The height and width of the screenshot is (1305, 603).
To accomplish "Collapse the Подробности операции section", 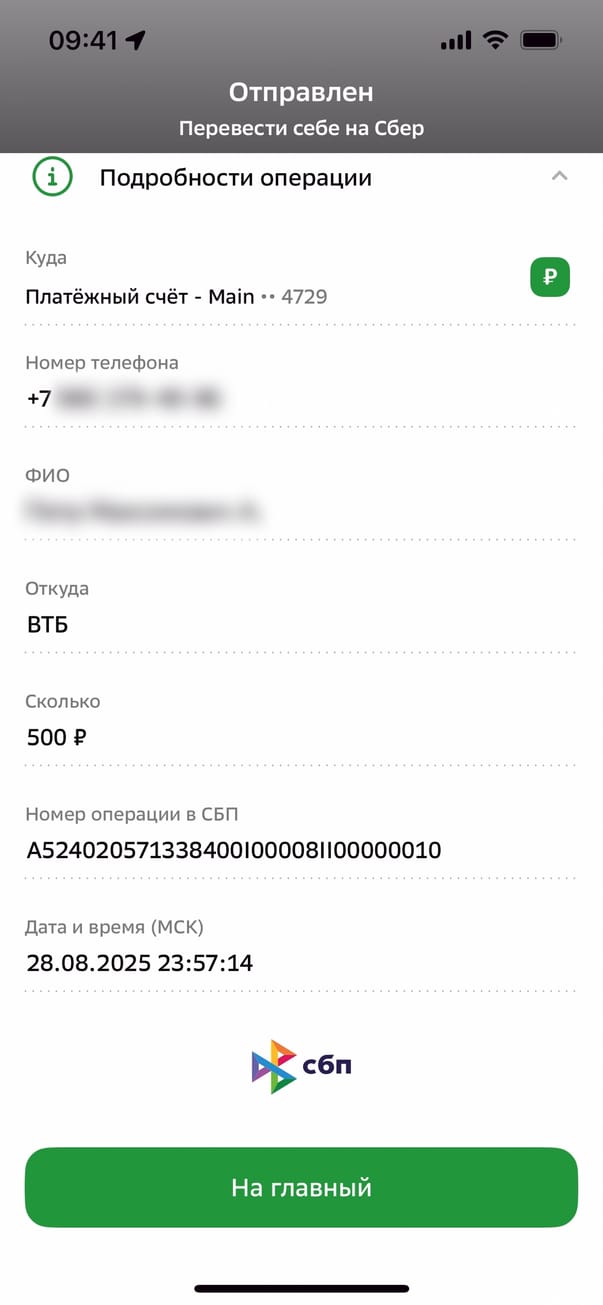I will click(x=559, y=177).
